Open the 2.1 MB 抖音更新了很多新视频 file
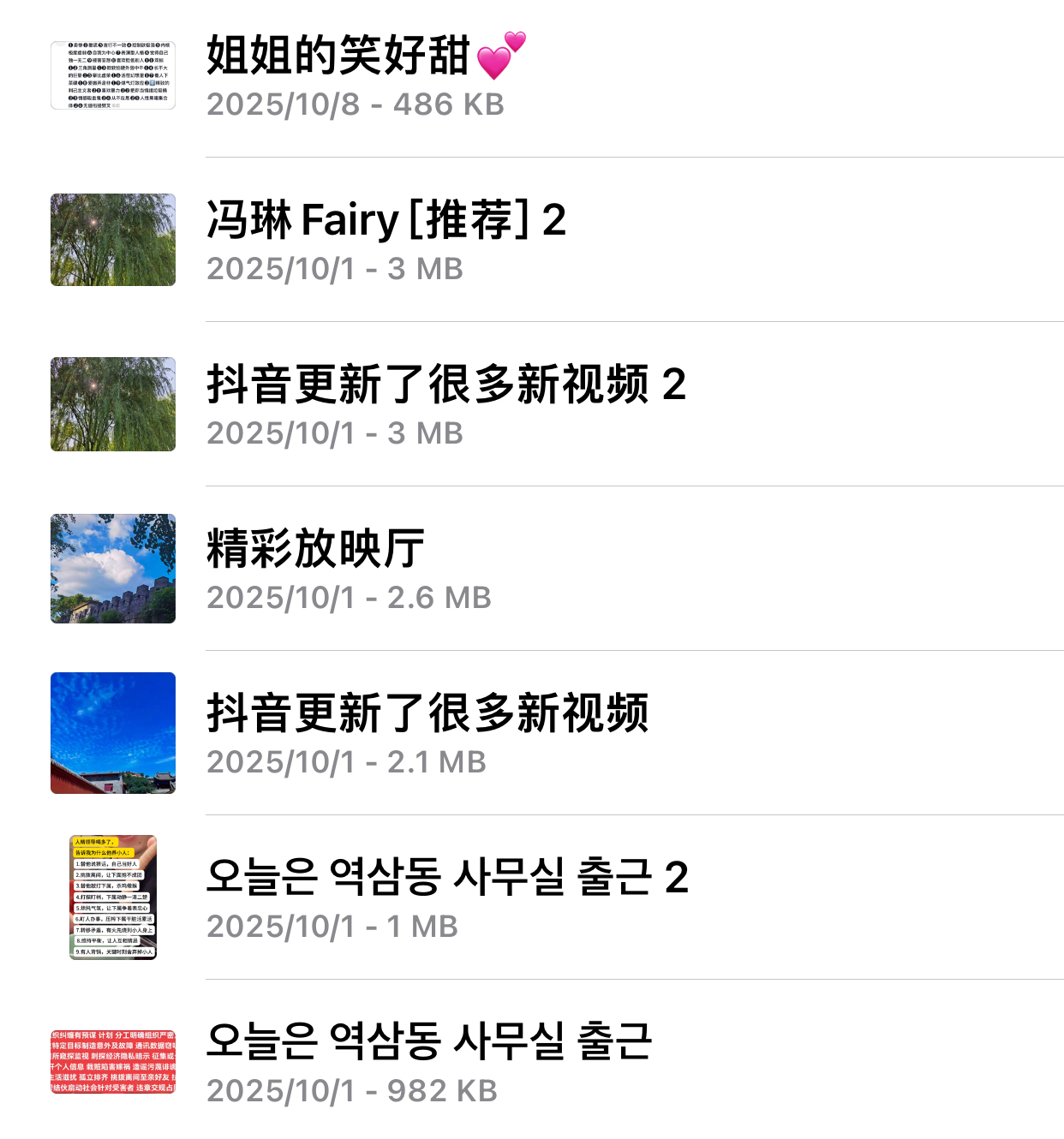1064x1139 pixels. coord(427,714)
